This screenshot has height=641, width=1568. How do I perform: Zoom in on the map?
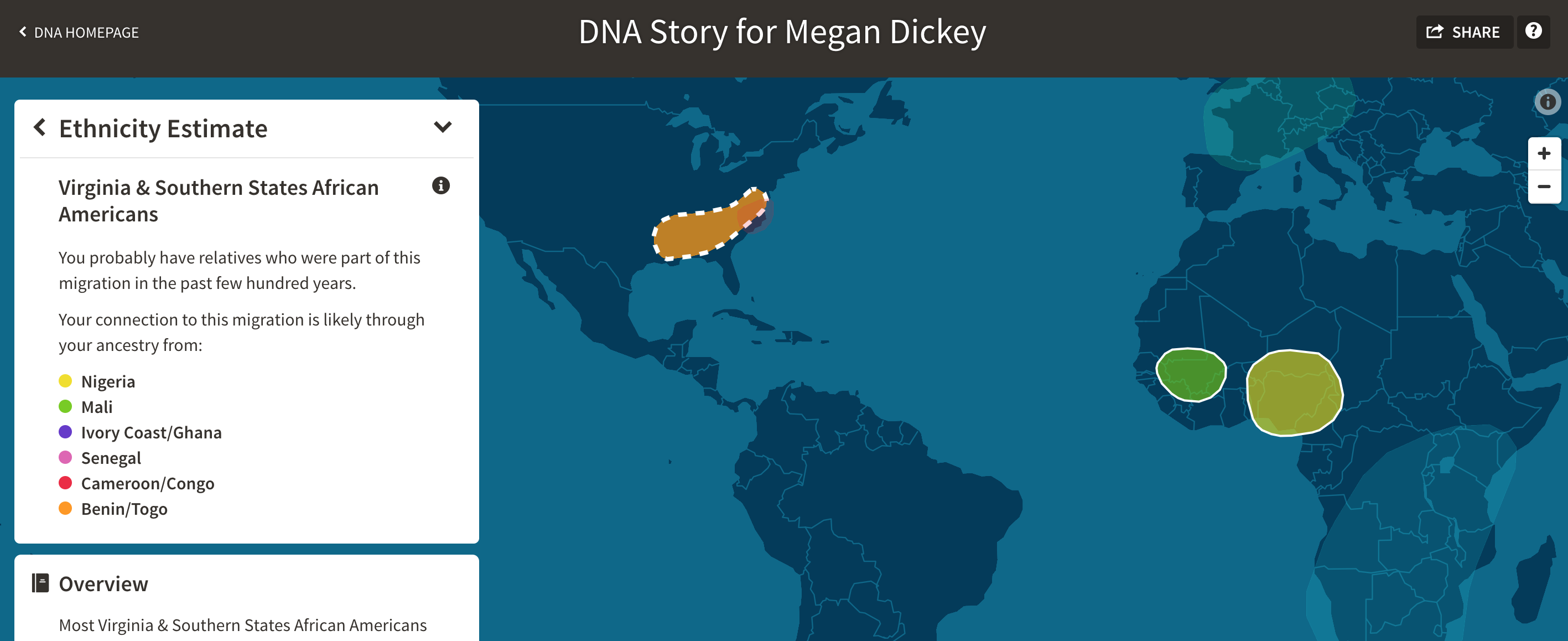point(1544,154)
